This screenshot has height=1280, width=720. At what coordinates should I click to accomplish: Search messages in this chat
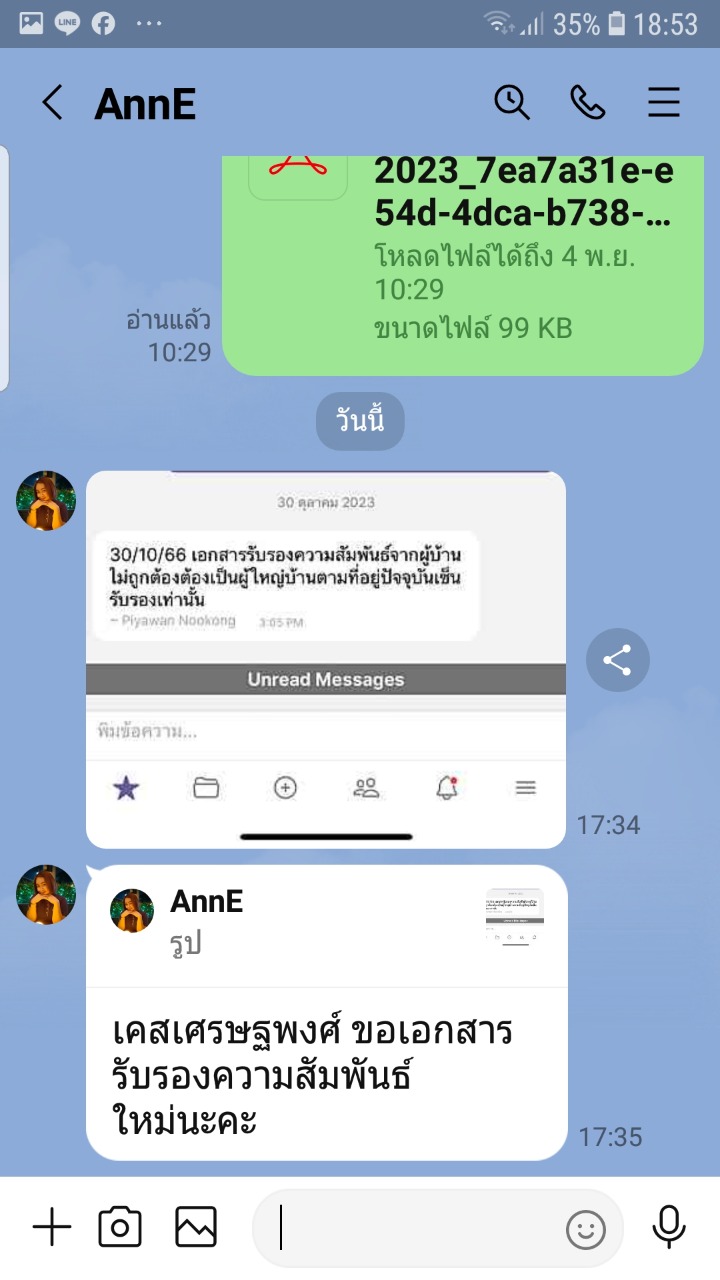click(512, 102)
